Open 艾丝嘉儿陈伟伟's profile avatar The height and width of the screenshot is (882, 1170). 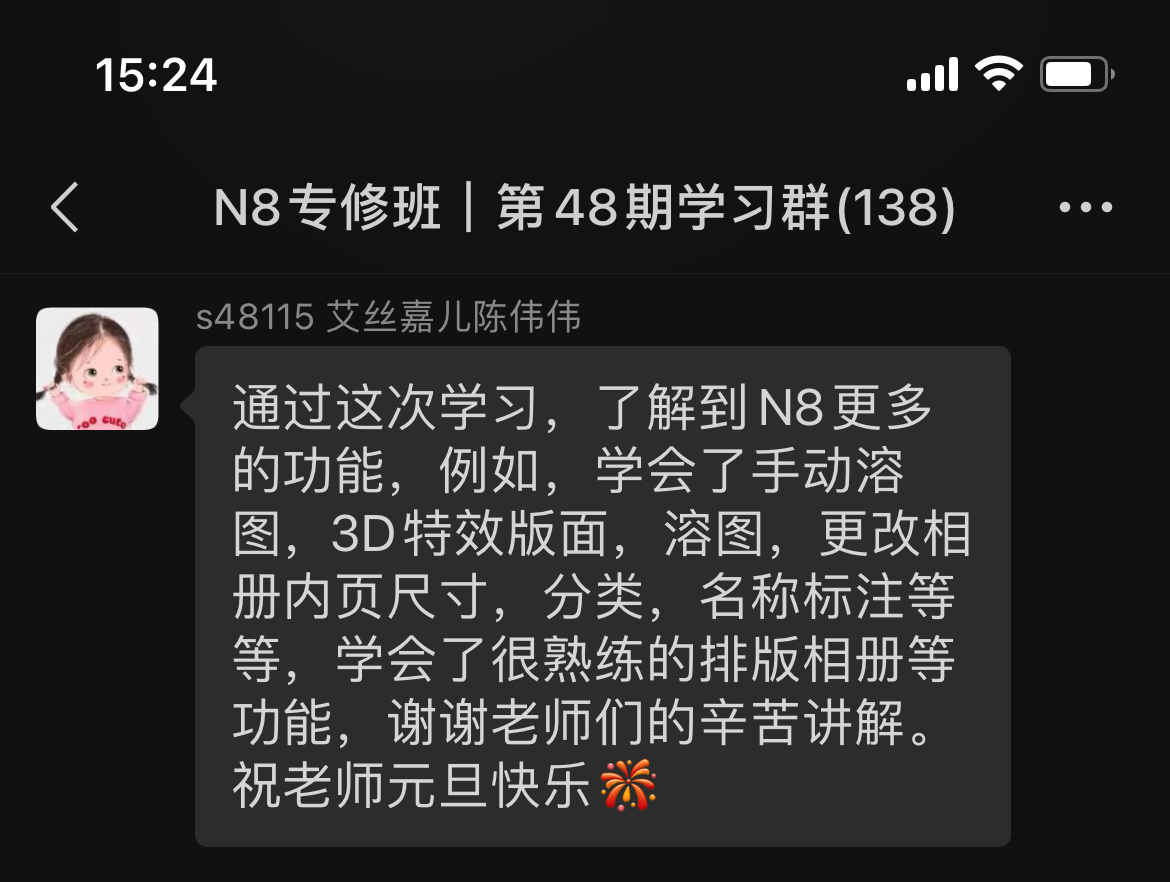(97, 369)
